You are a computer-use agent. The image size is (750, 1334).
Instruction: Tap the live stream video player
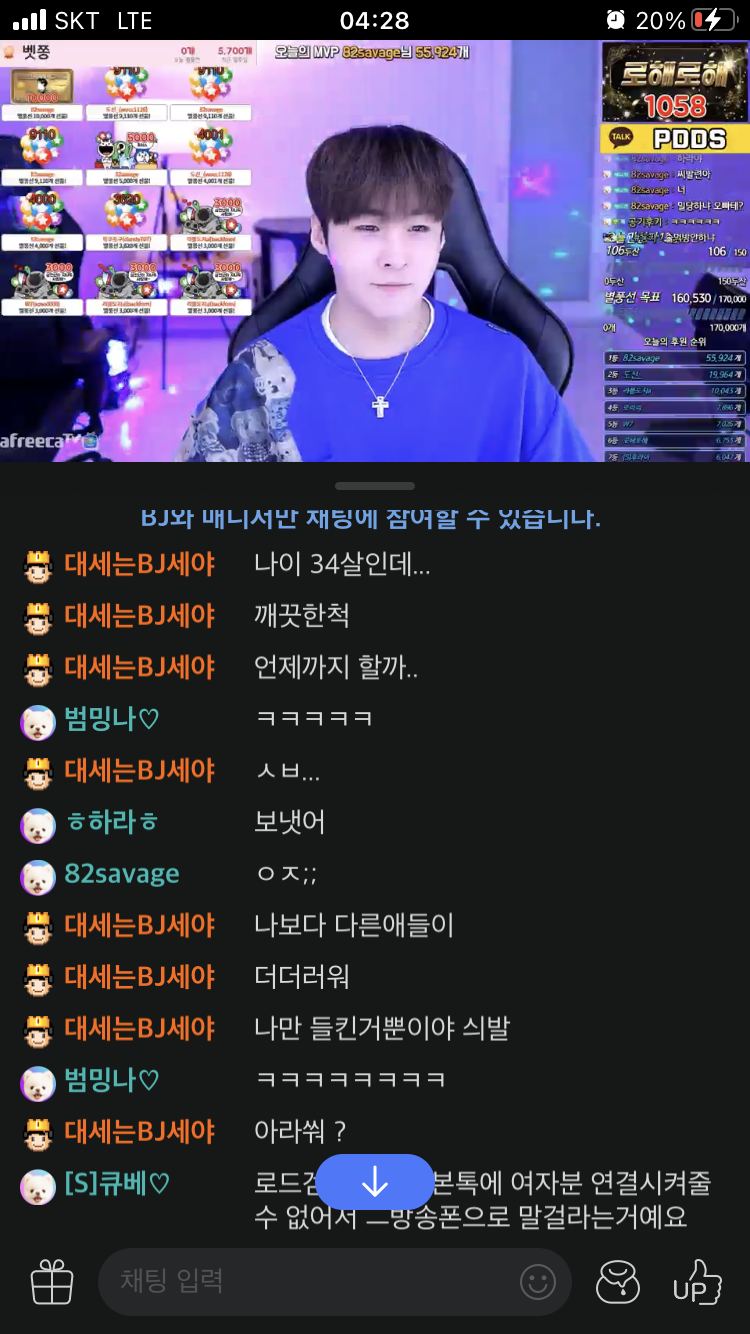(375, 250)
